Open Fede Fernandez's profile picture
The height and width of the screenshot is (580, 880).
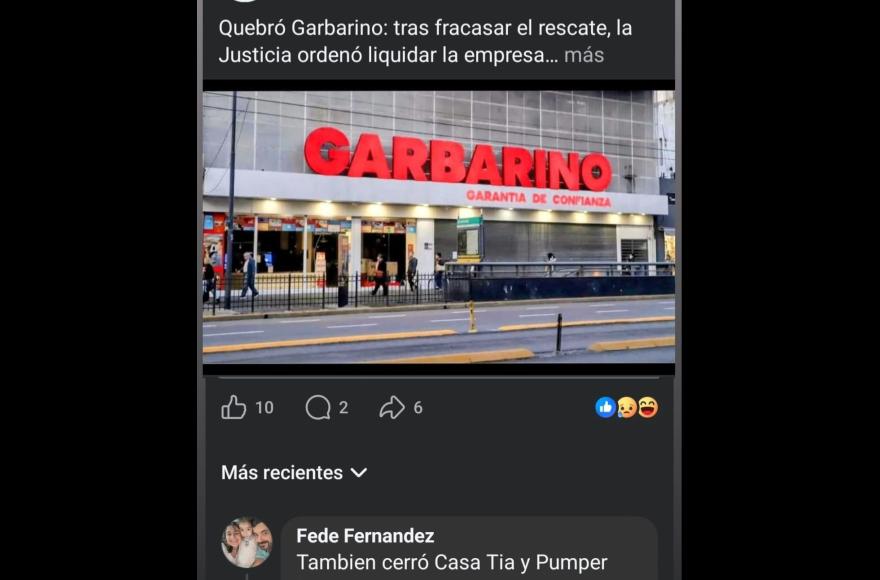(246, 543)
